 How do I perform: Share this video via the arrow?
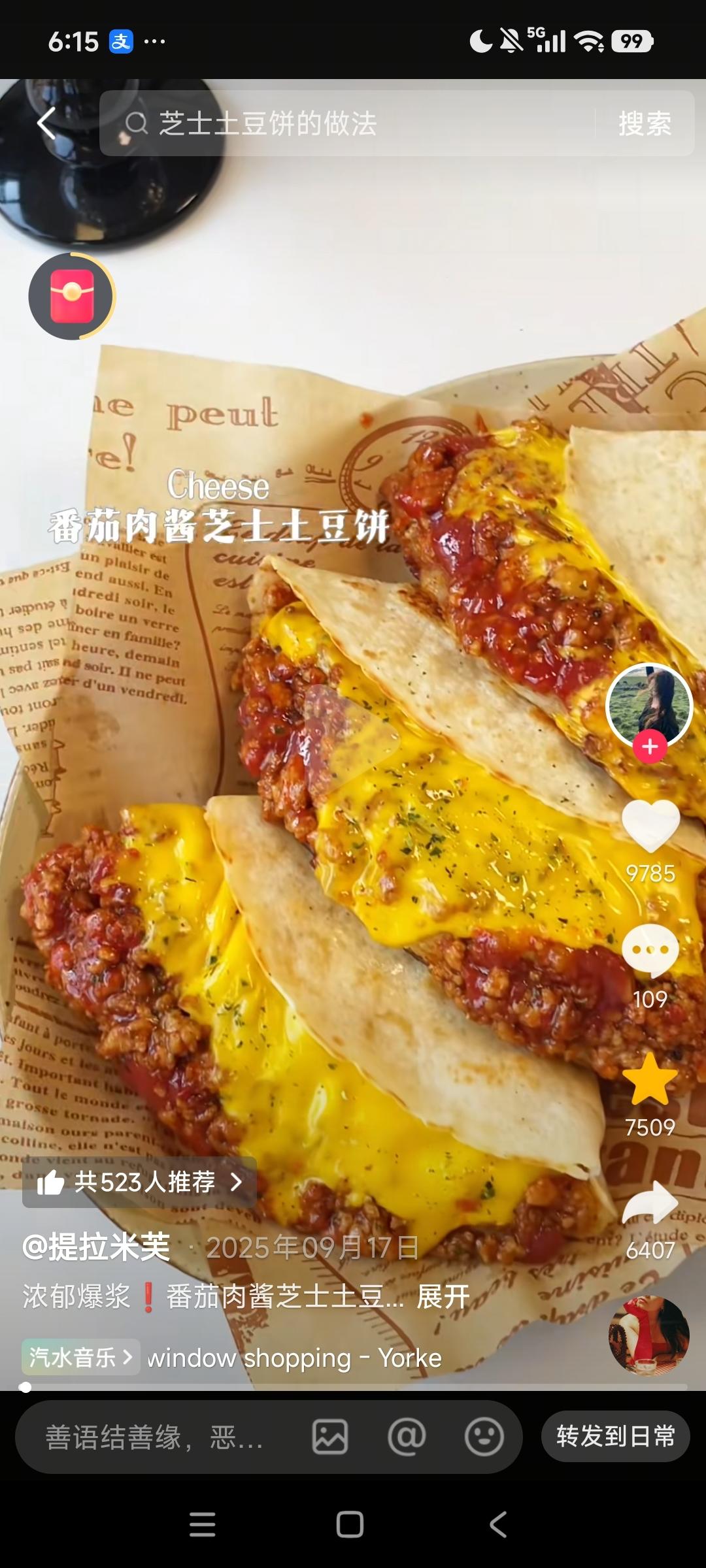(650, 1202)
